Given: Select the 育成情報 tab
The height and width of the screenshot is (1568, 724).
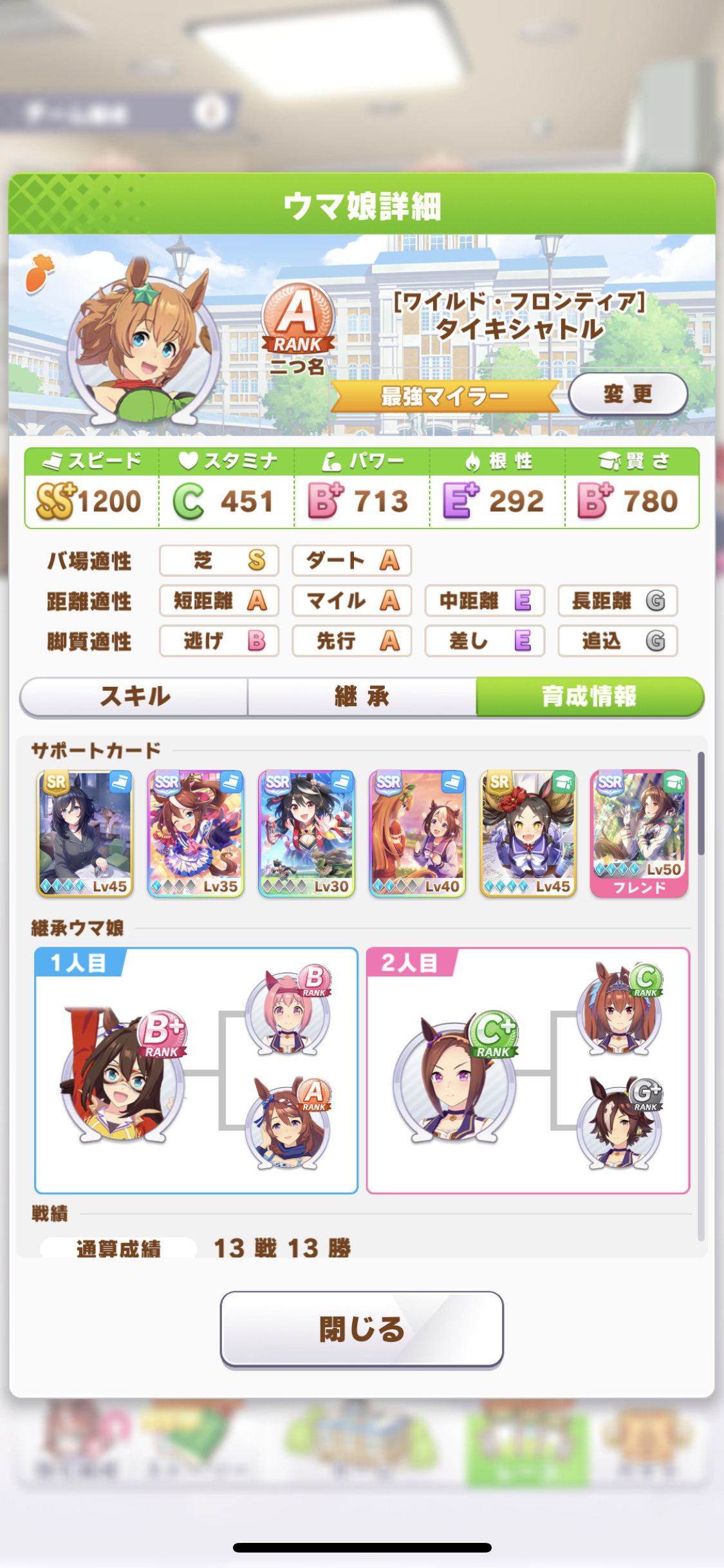Looking at the screenshot, I should [589, 696].
